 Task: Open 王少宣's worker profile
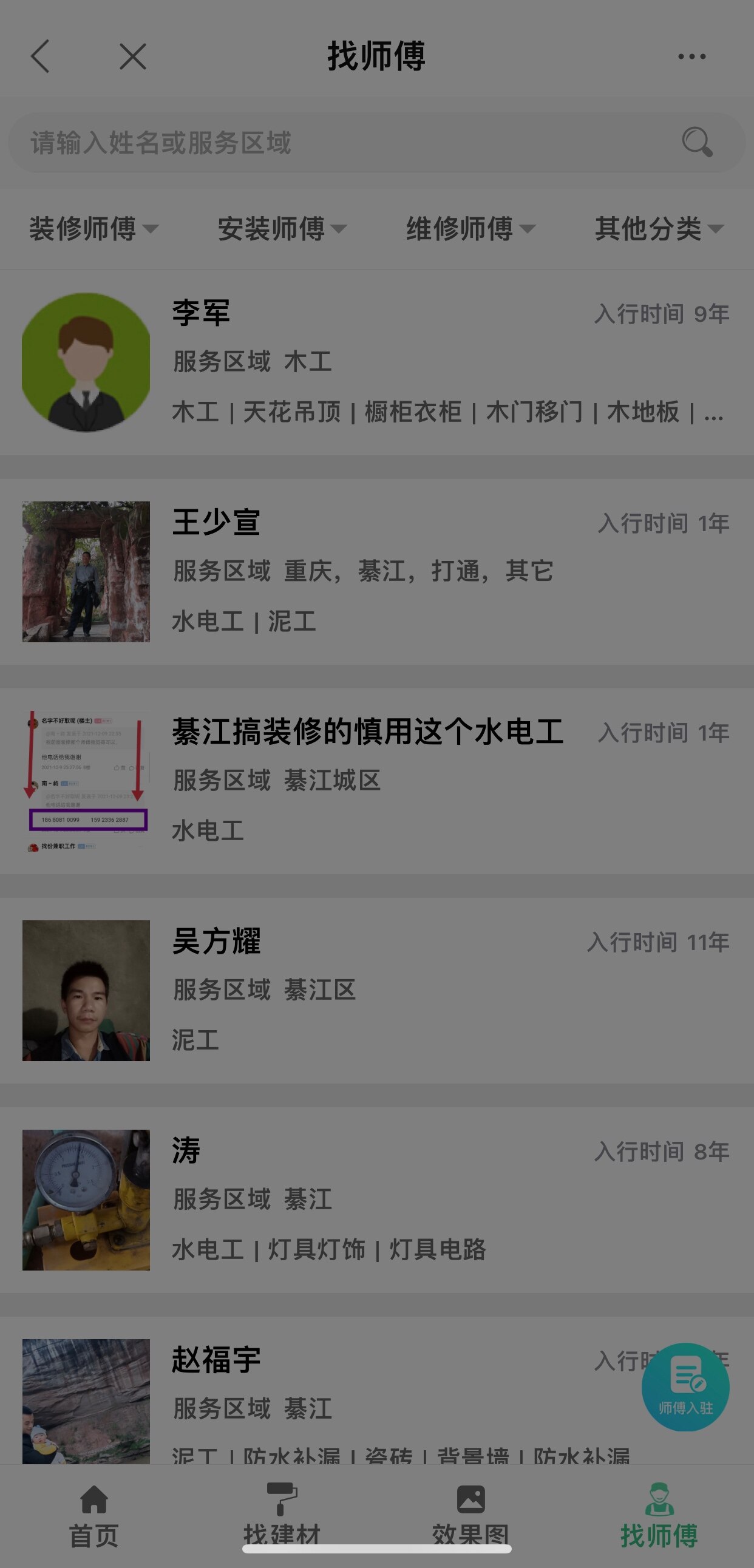pos(376,572)
